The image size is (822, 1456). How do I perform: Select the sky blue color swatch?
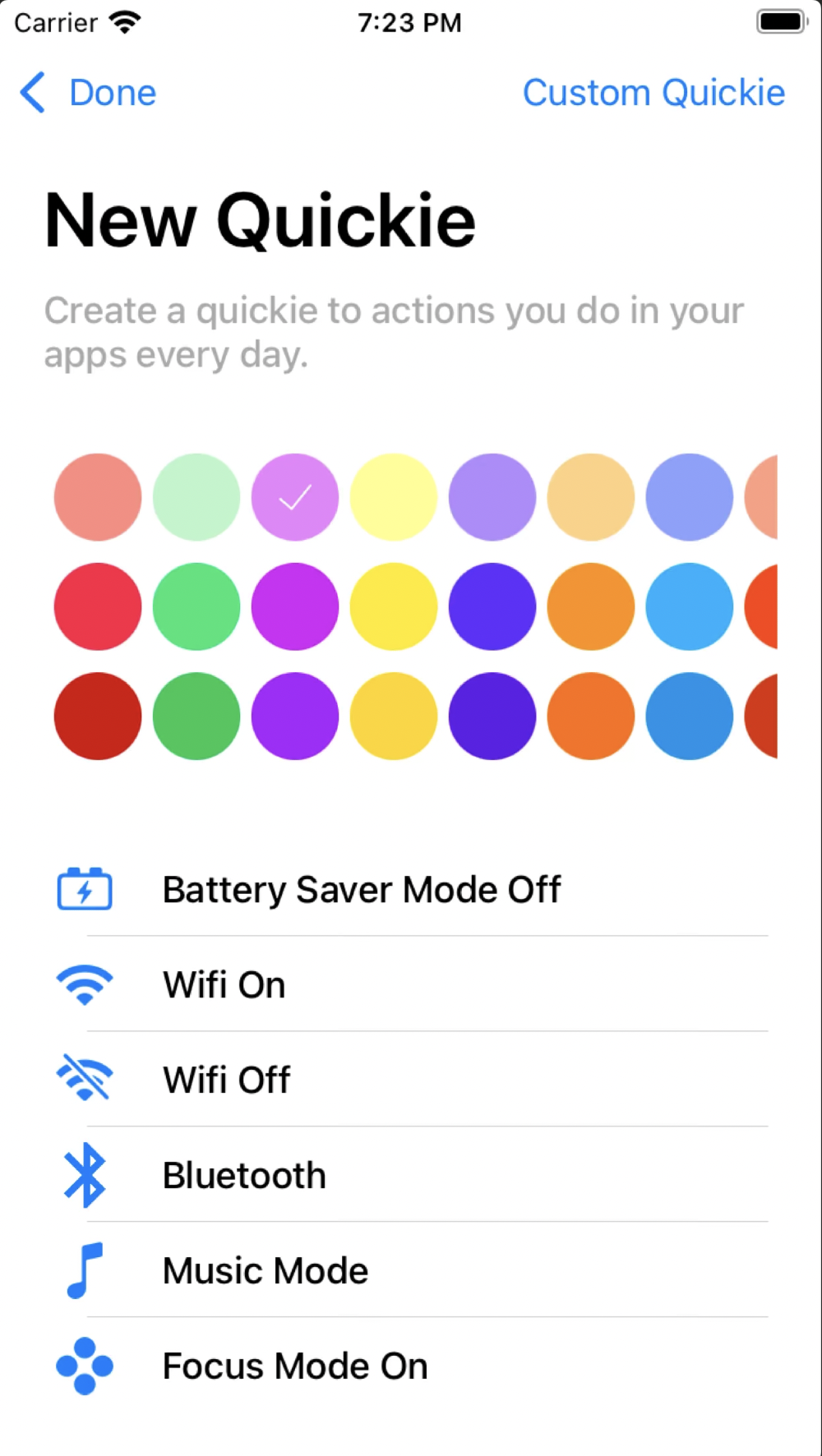coord(690,606)
